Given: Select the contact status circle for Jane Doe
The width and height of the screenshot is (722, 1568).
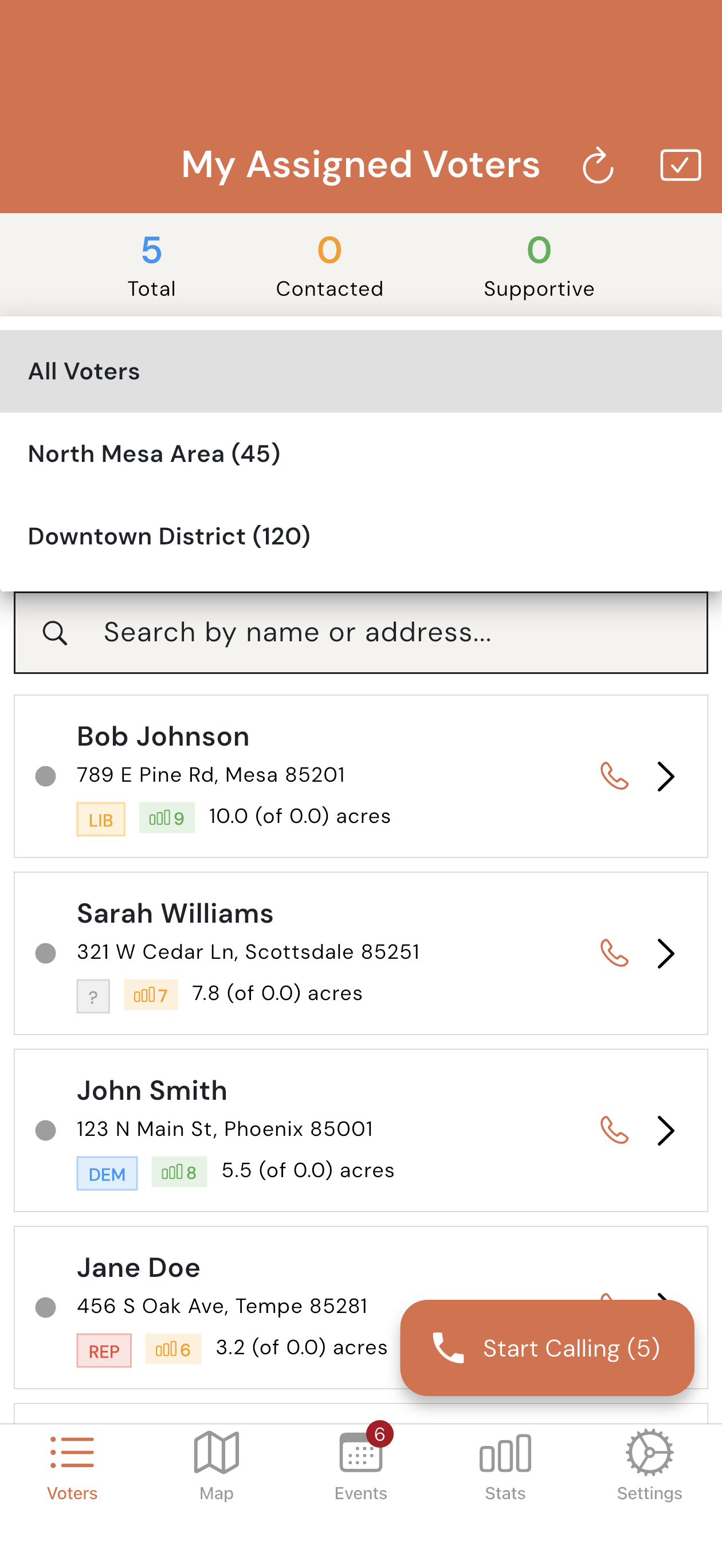Looking at the screenshot, I should [45, 1307].
